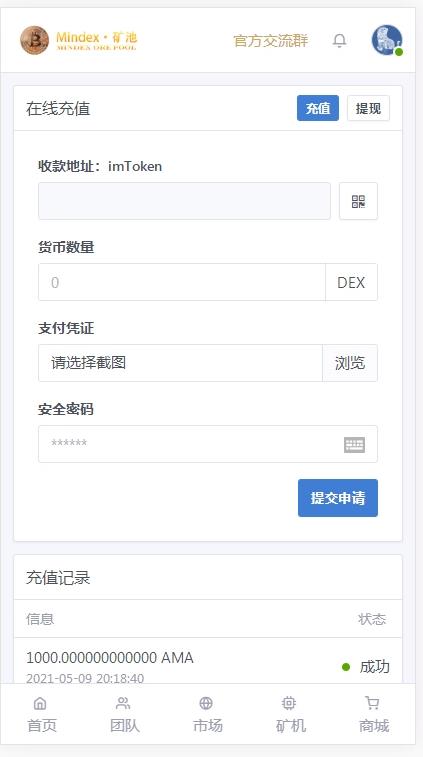This screenshot has width=423, height=757.
Task: Show the QR code for receiving address
Action: [x=358, y=201]
